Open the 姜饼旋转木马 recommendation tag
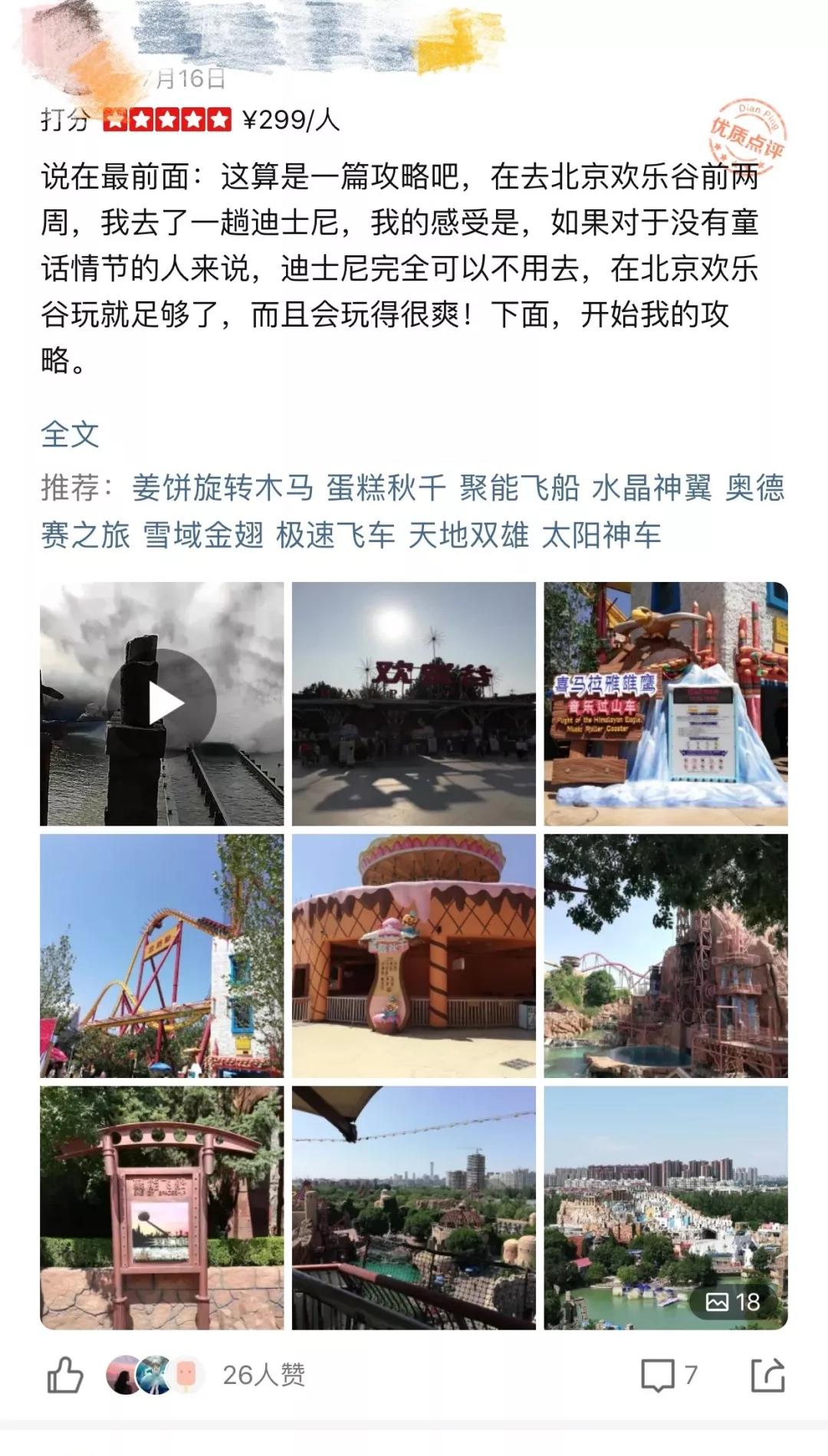The image size is (828, 1456). [222, 488]
